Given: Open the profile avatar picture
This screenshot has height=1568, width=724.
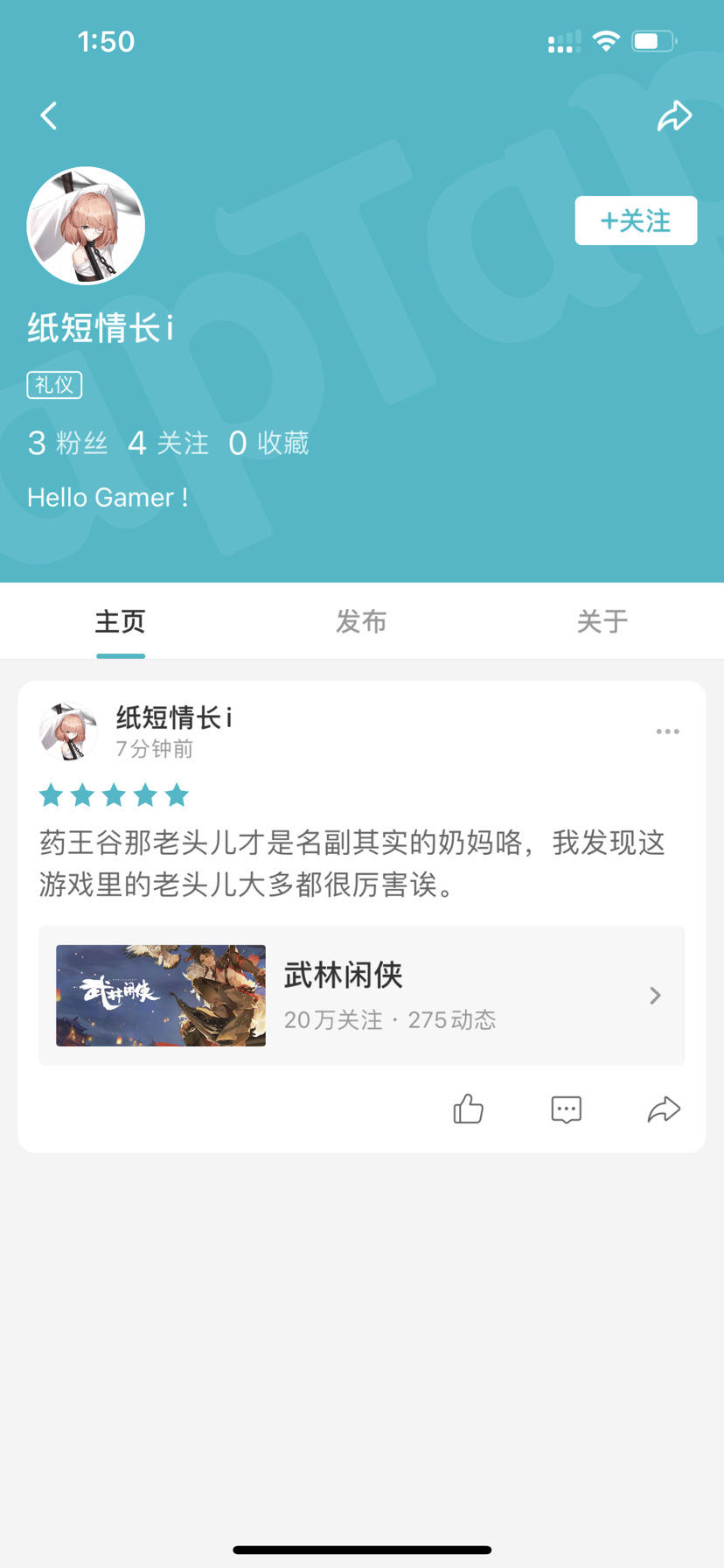Looking at the screenshot, I should [86, 226].
